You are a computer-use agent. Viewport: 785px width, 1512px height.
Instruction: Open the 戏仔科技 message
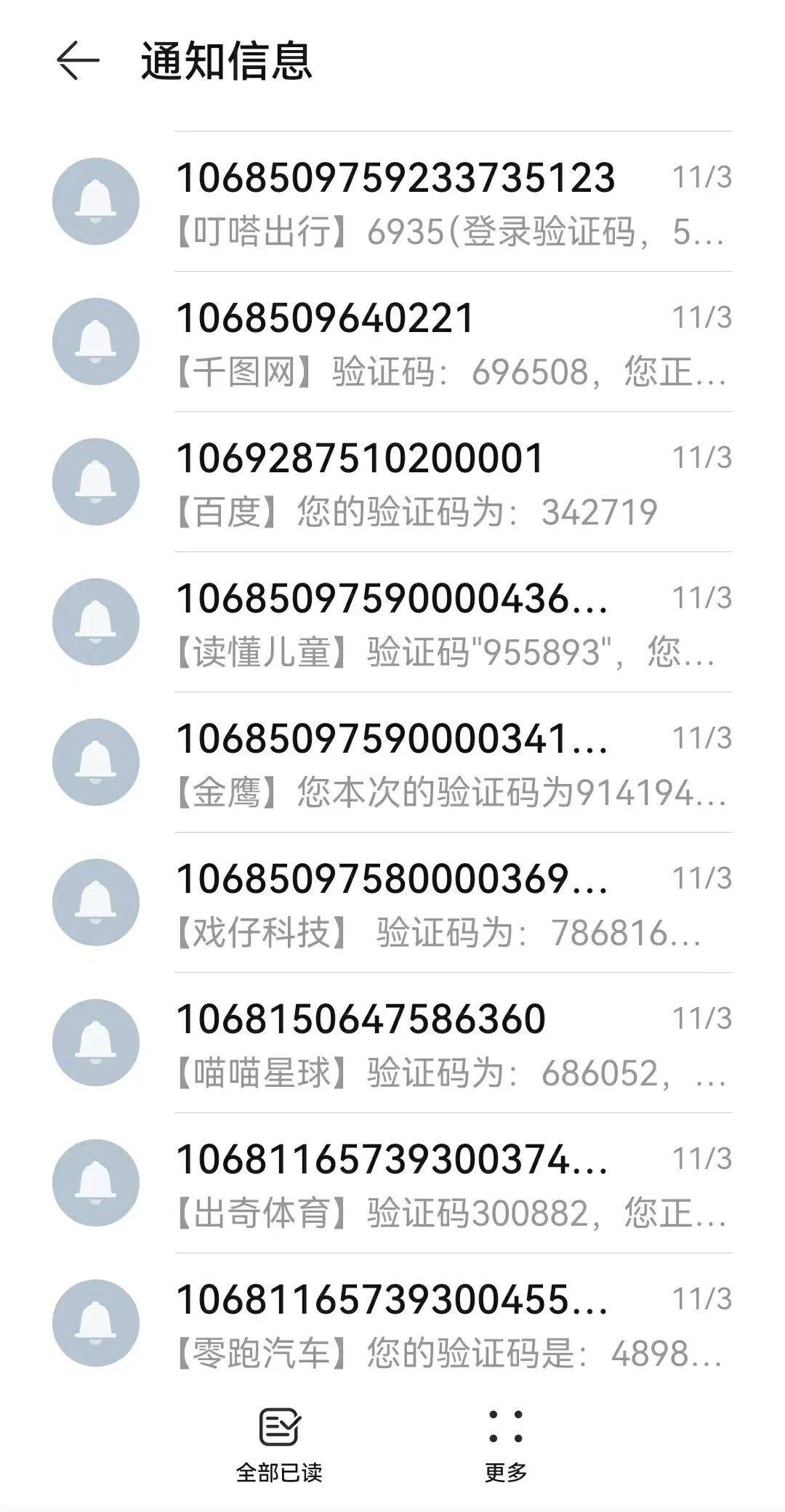tap(451, 905)
